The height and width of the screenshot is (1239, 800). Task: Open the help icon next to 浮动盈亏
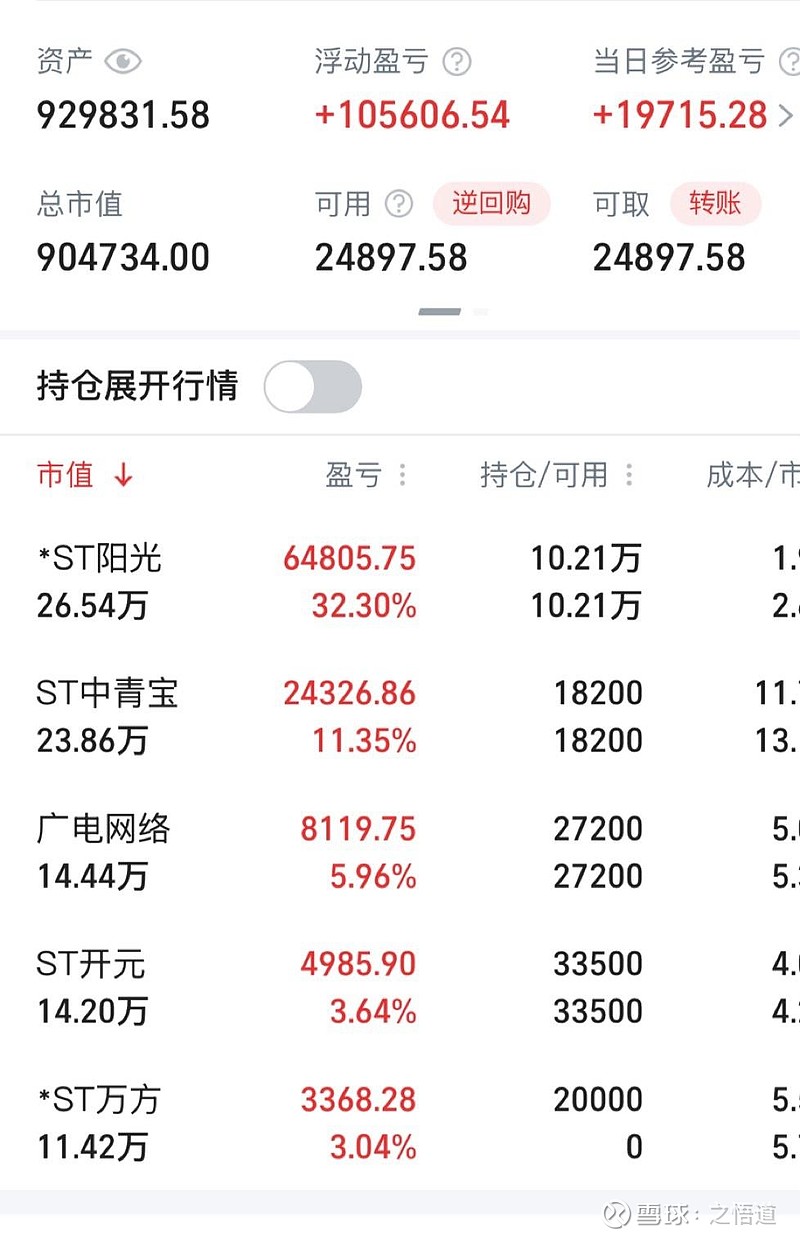pyautogui.click(x=458, y=61)
